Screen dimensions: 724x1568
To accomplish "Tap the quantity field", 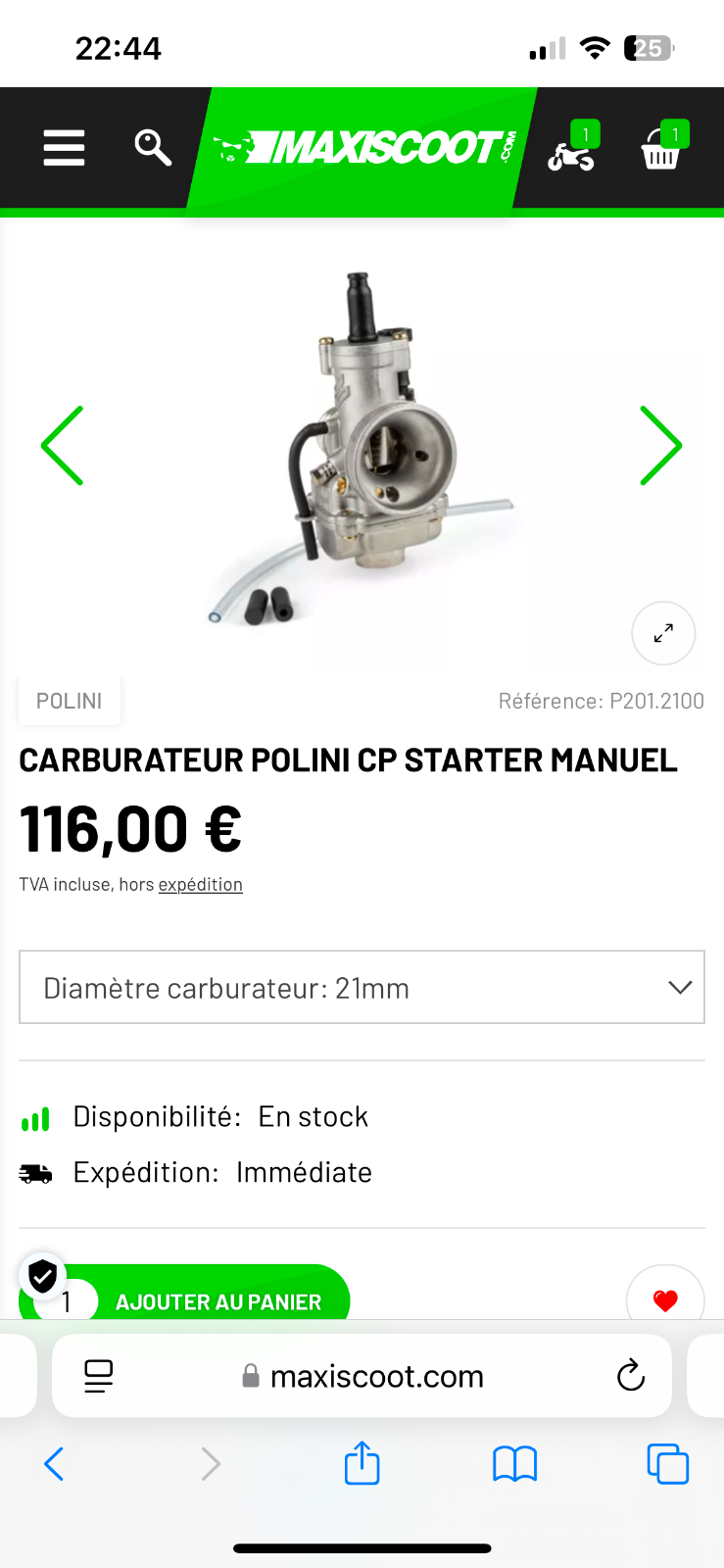I will pyautogui.click(x=67, y=1301).
